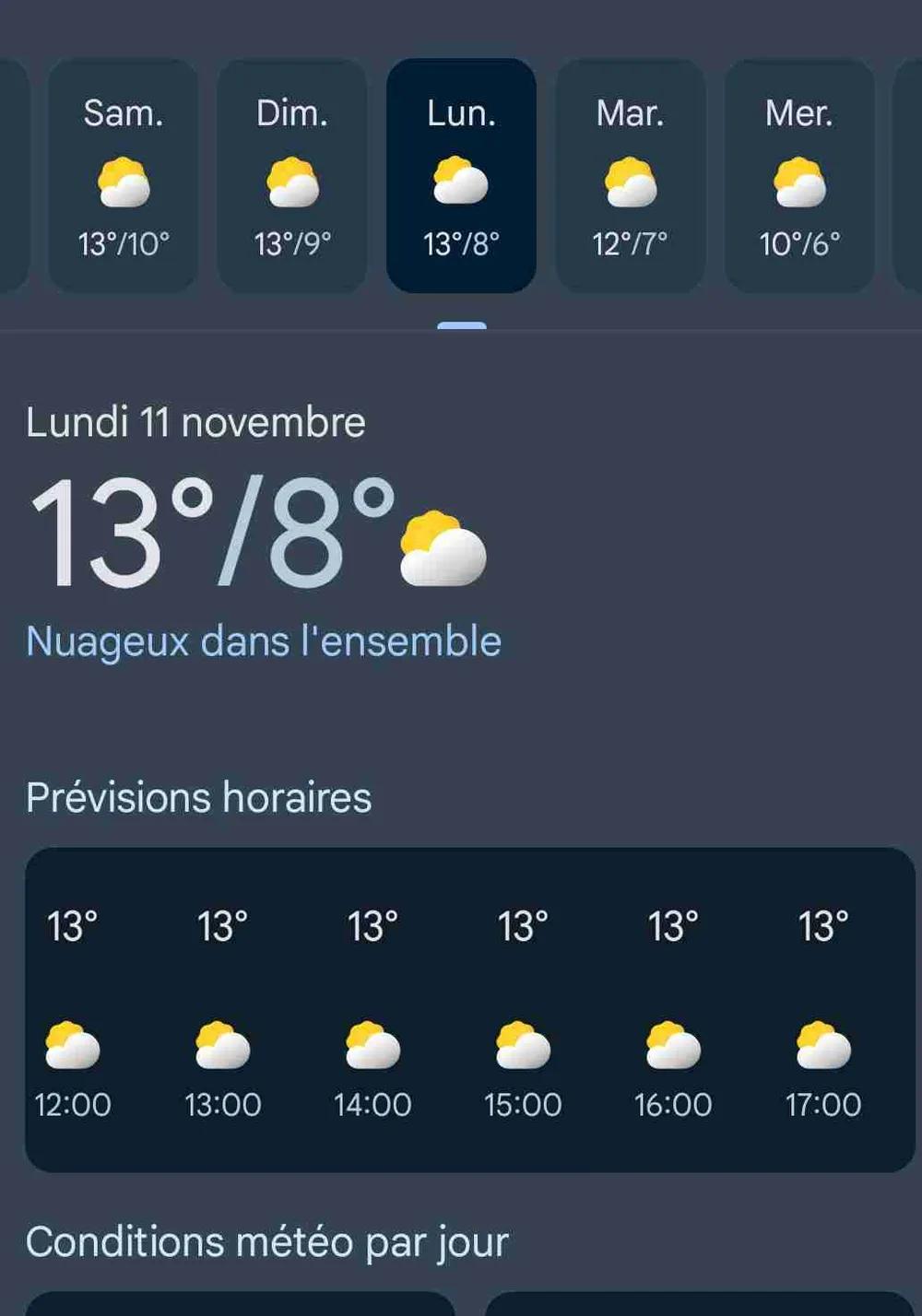The width and height of the screenshot is (922, 1316).
Task: Show the Mar. forecast
Action: pos(631,176)
